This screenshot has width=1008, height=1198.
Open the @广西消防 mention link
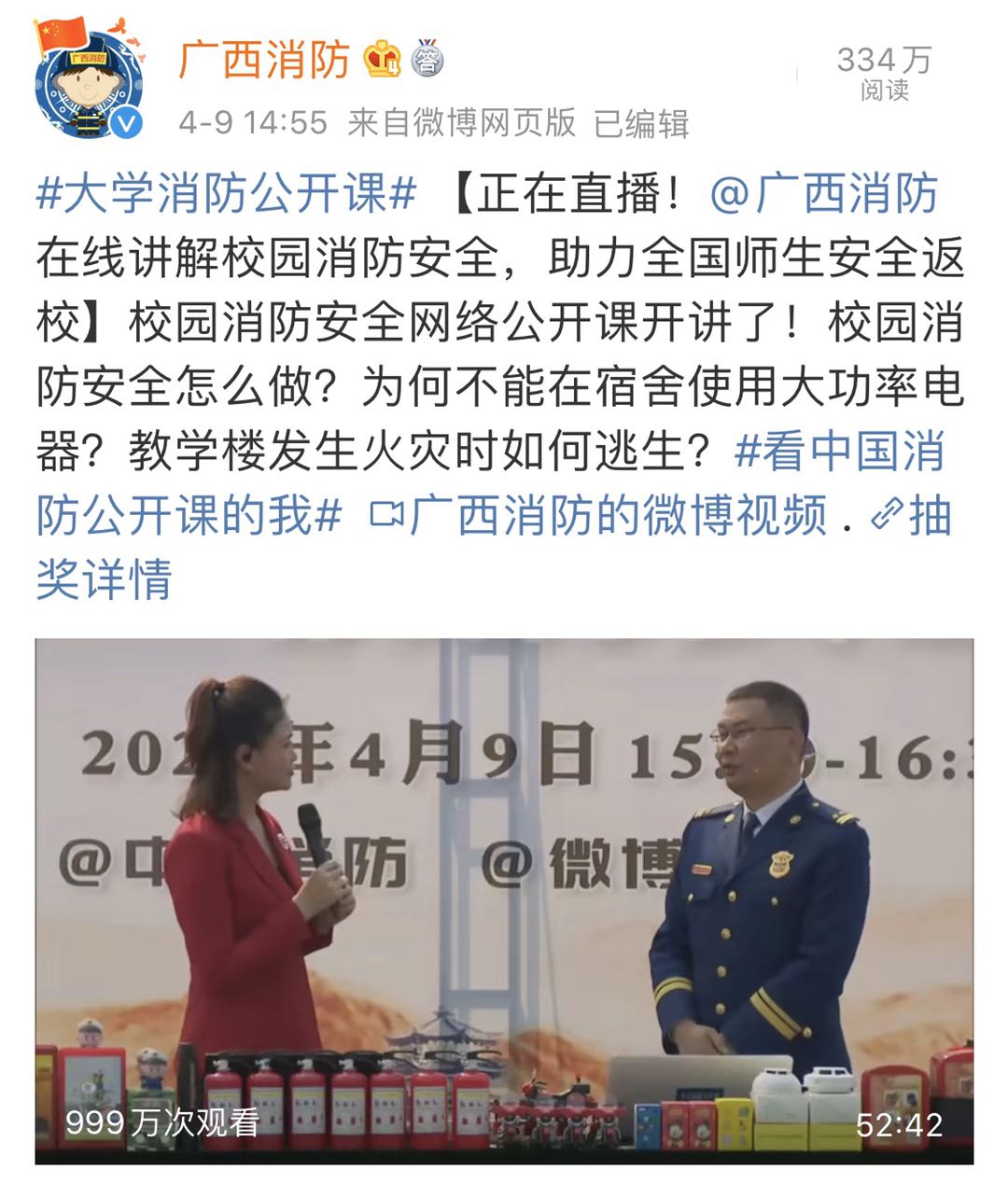(x=823, y=195)
